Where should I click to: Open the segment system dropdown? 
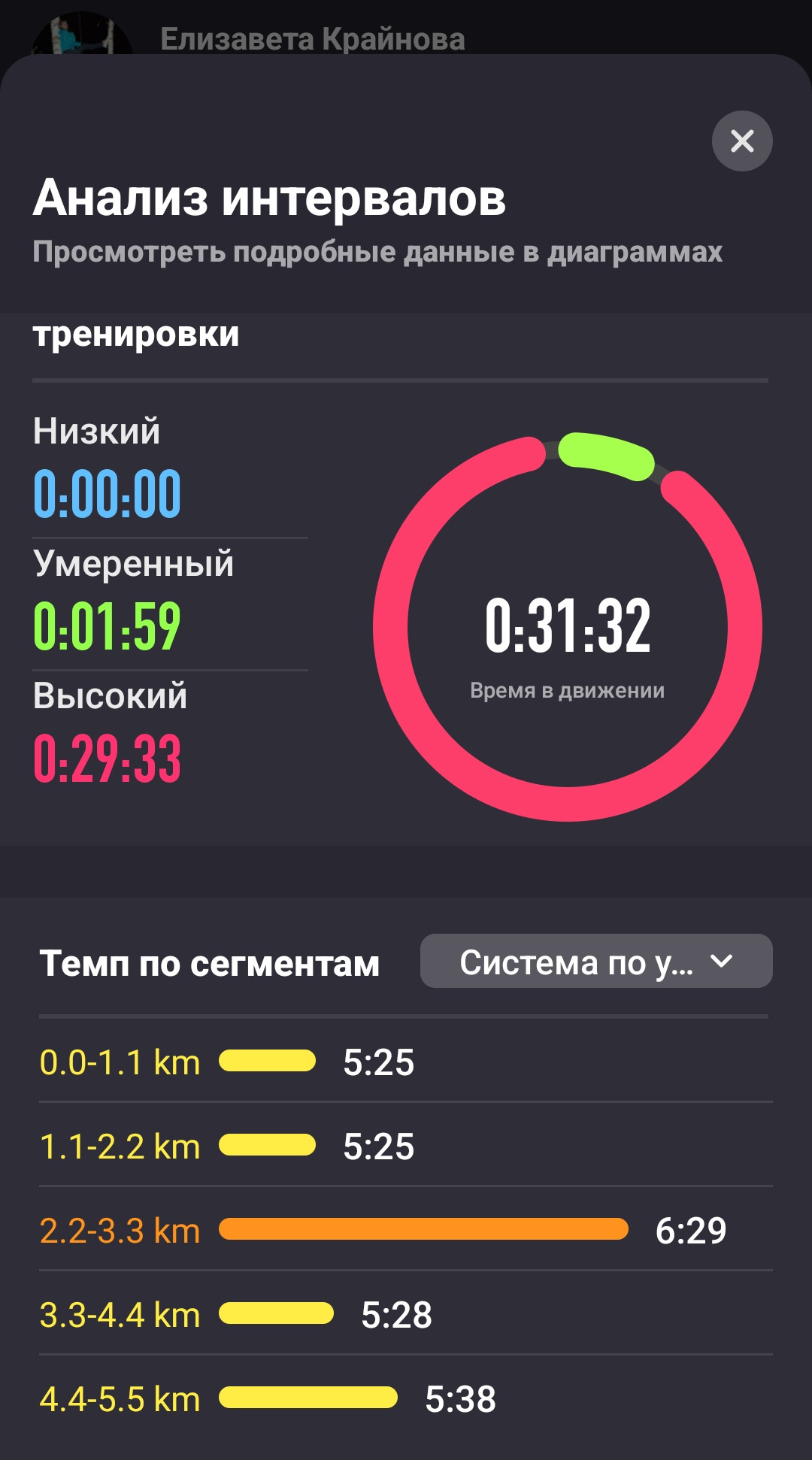[x=596, y=961]
